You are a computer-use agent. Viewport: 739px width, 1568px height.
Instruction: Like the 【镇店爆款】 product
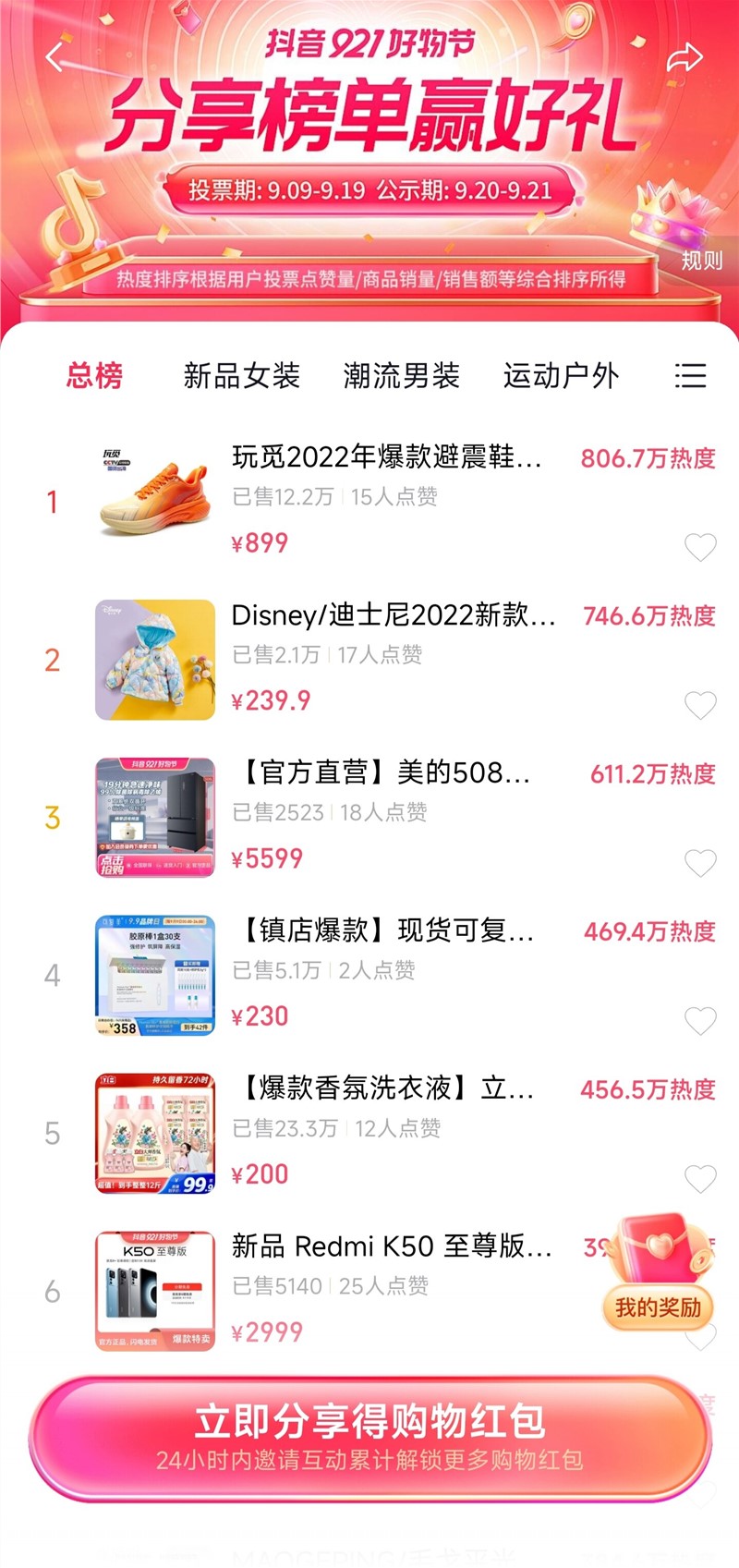pos(700,1021)
